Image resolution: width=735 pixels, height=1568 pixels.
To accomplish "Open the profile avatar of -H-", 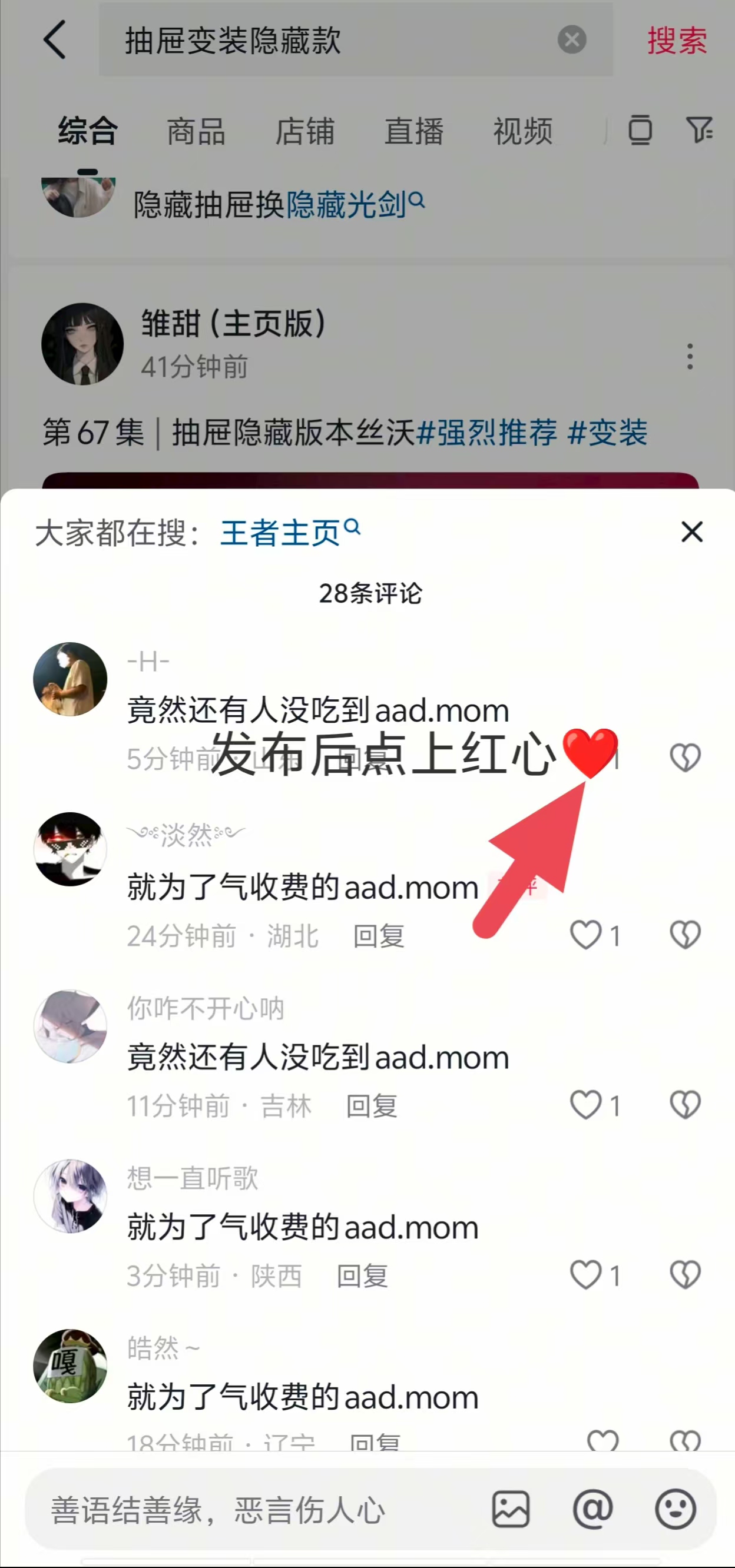I will (70, 679).
